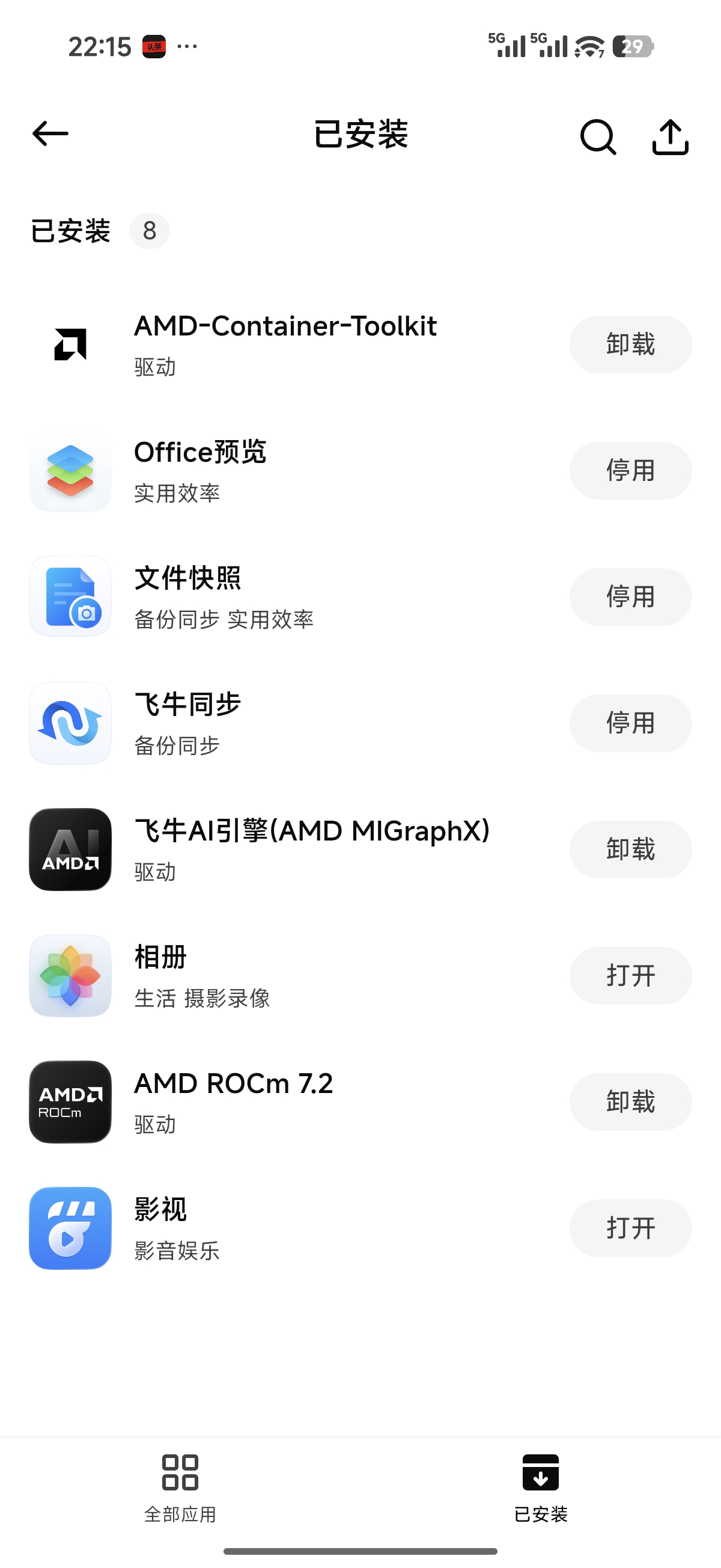
Task: Tap the upload icon in the top bar
Action: point(670,136)
